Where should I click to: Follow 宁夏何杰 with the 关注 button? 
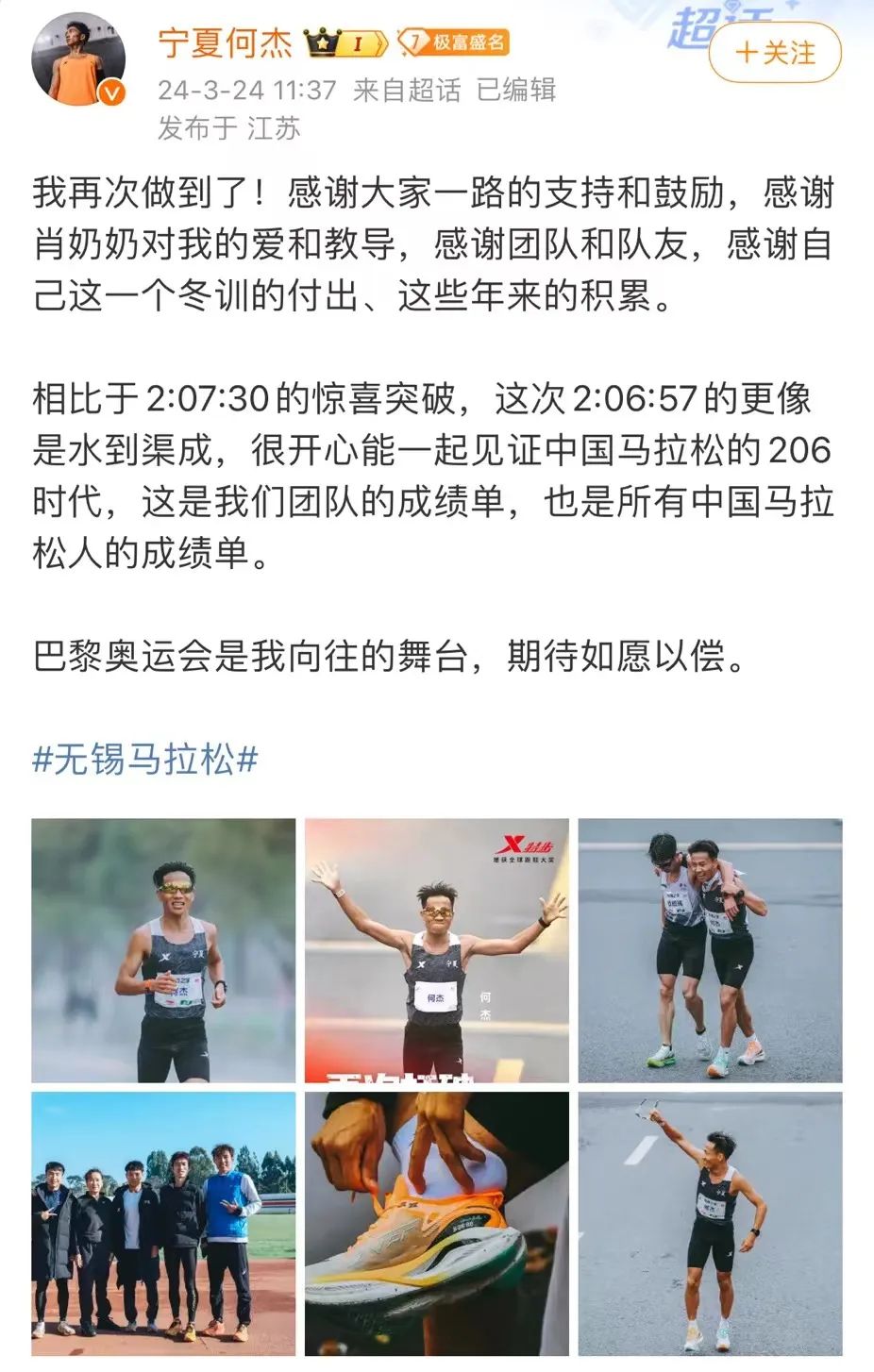coord(774,52)
